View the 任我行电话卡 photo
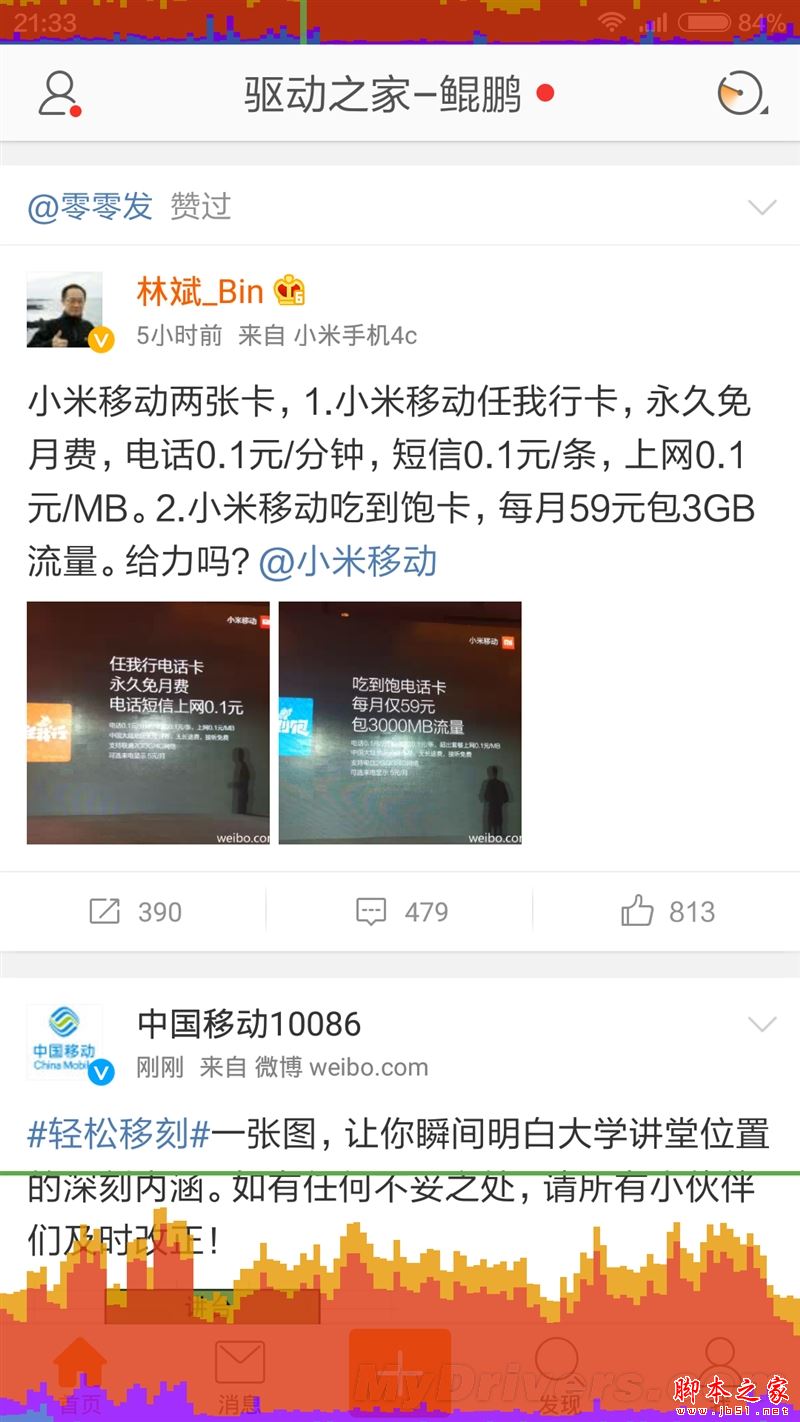800x1422 pixels. [148, 723]
